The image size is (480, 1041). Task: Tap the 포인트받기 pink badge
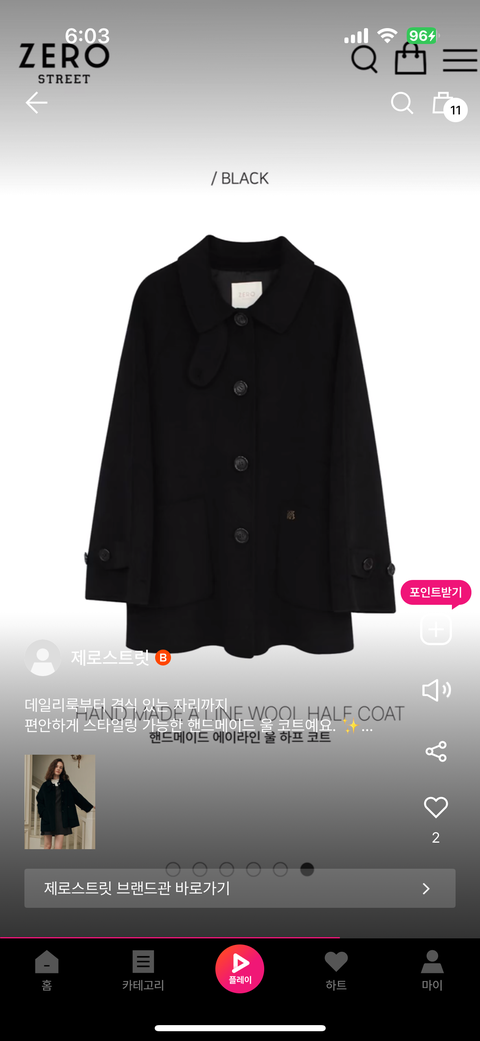point(436,593)
